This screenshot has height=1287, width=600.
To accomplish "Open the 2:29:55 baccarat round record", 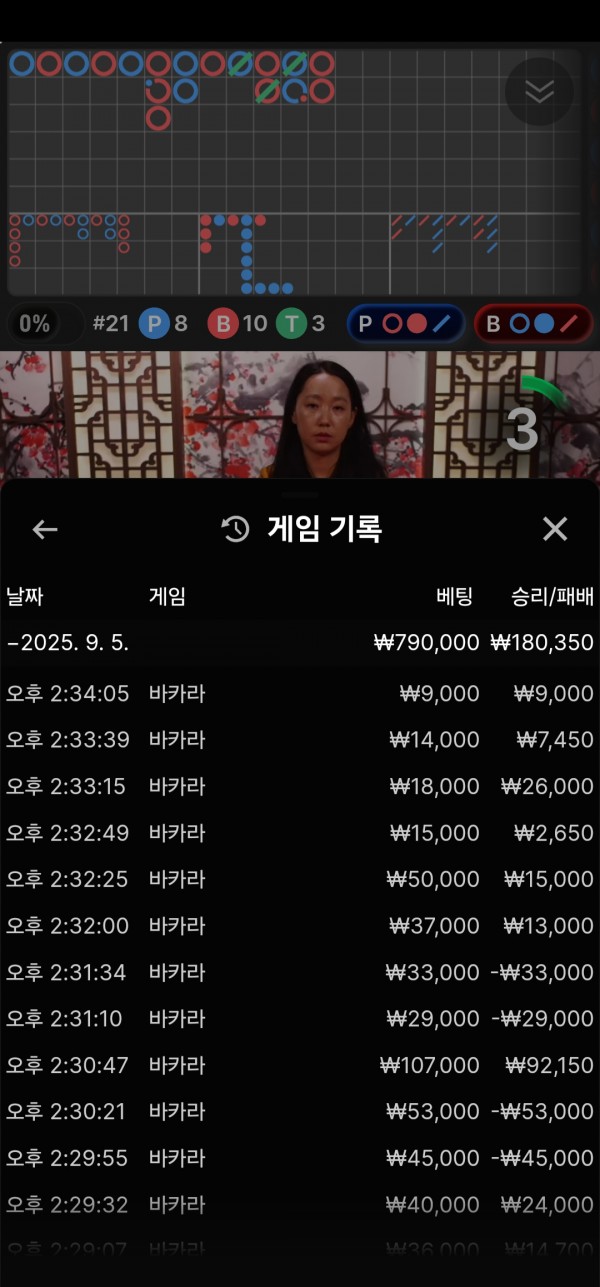I will [300, 1158].
